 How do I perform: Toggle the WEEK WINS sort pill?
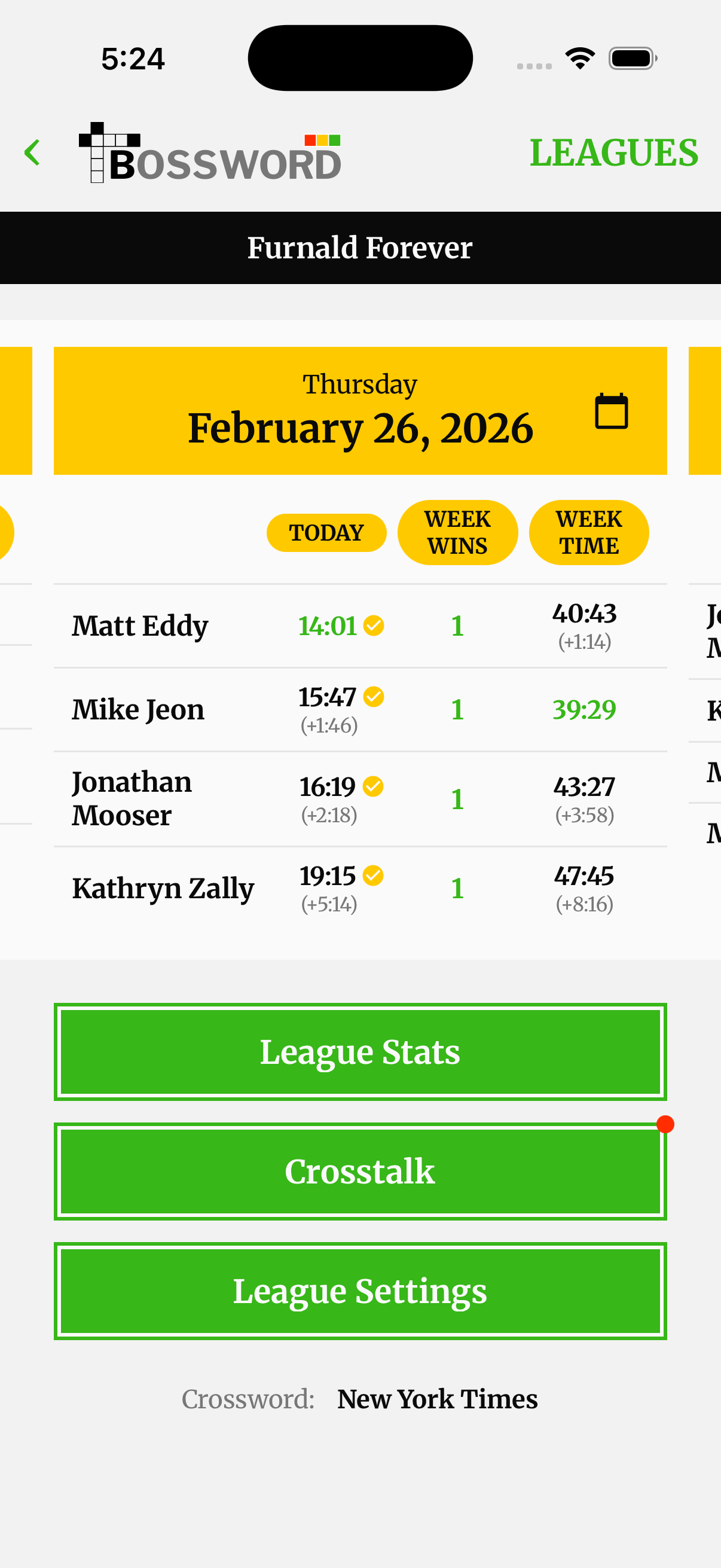pos(457,532)
